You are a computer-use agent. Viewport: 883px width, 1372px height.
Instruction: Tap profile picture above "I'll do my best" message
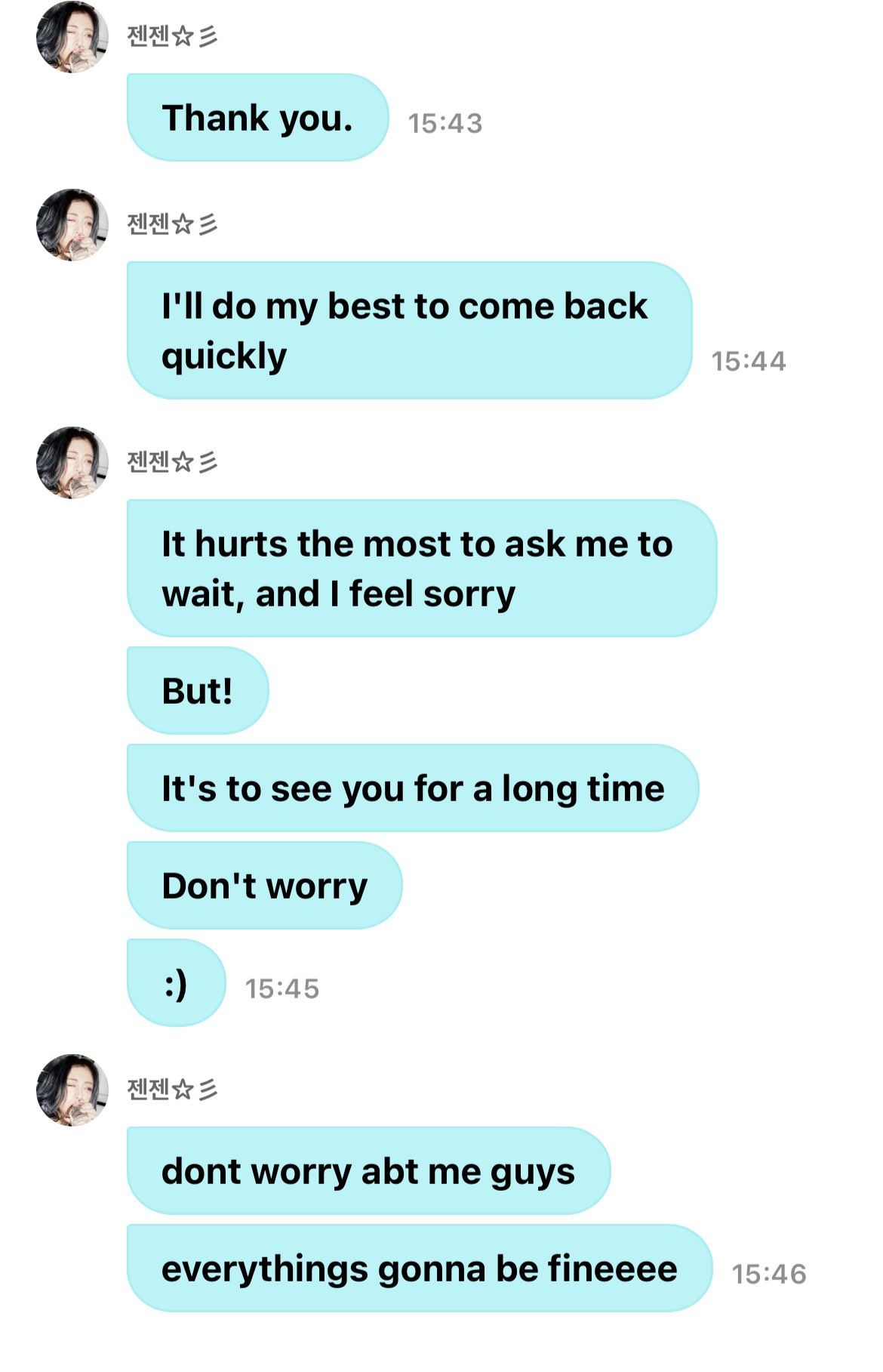click(72, 225)
